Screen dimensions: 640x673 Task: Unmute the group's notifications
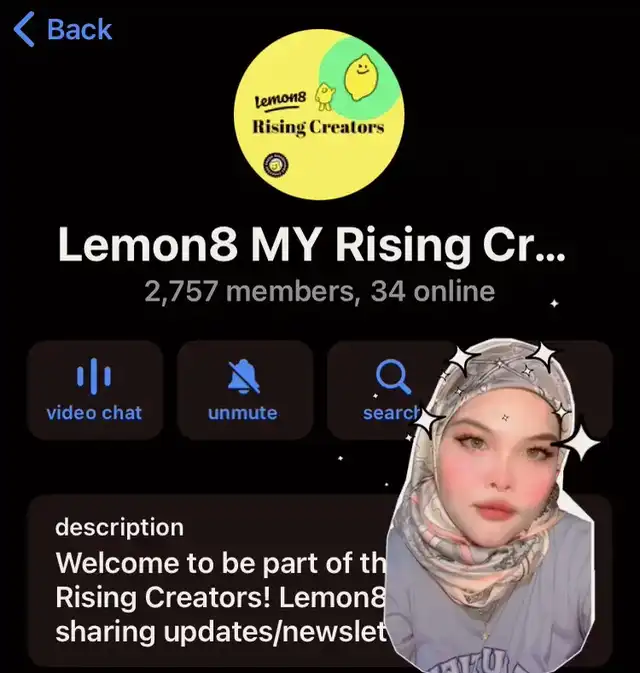tap(242, 390)
